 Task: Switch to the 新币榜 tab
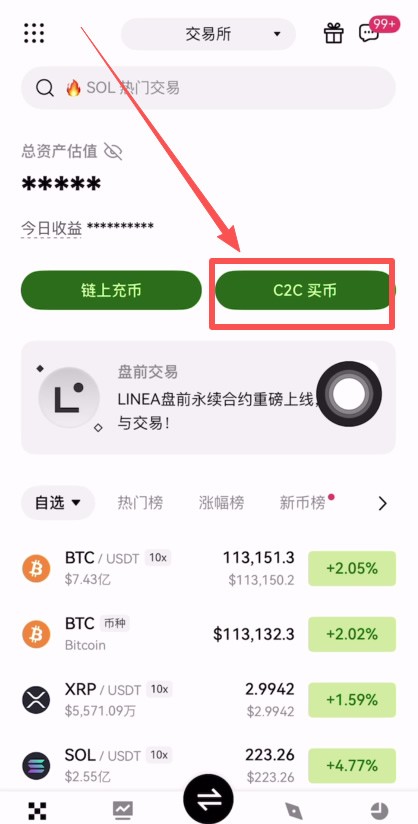coord(303,503)
